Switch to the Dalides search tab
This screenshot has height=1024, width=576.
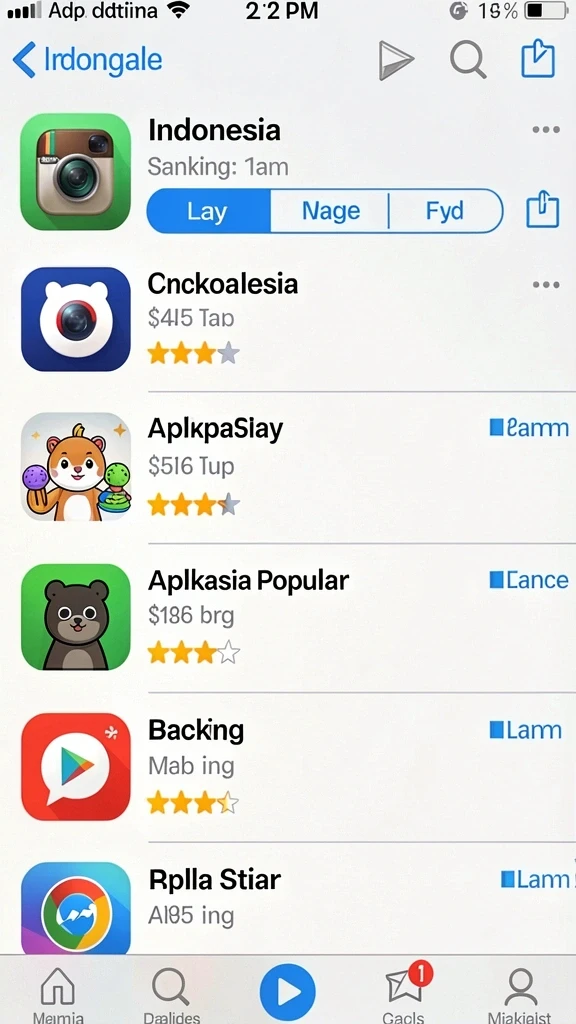tap(171, 994)
